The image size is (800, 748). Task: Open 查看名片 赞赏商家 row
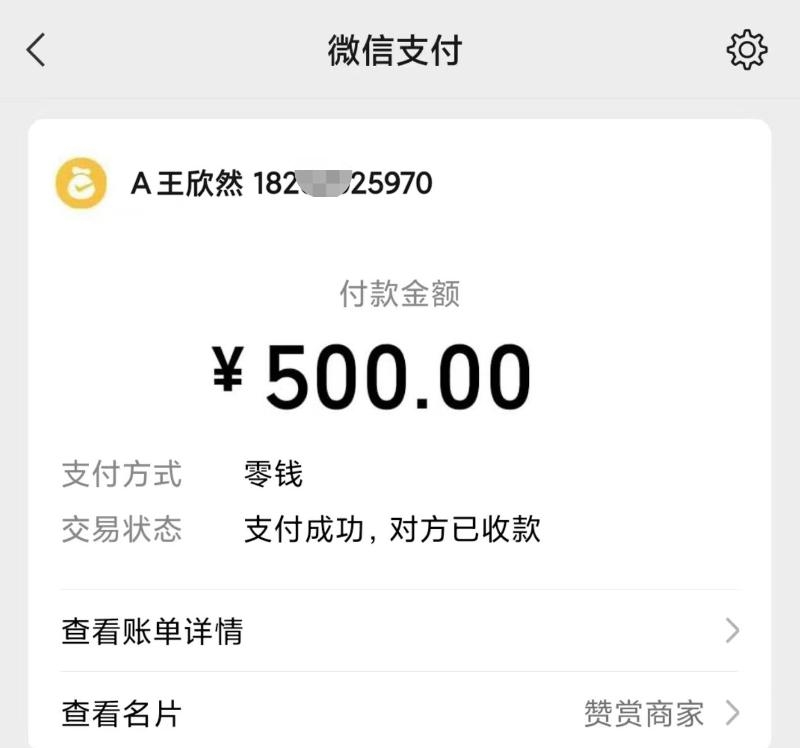[x=400, y=713]
